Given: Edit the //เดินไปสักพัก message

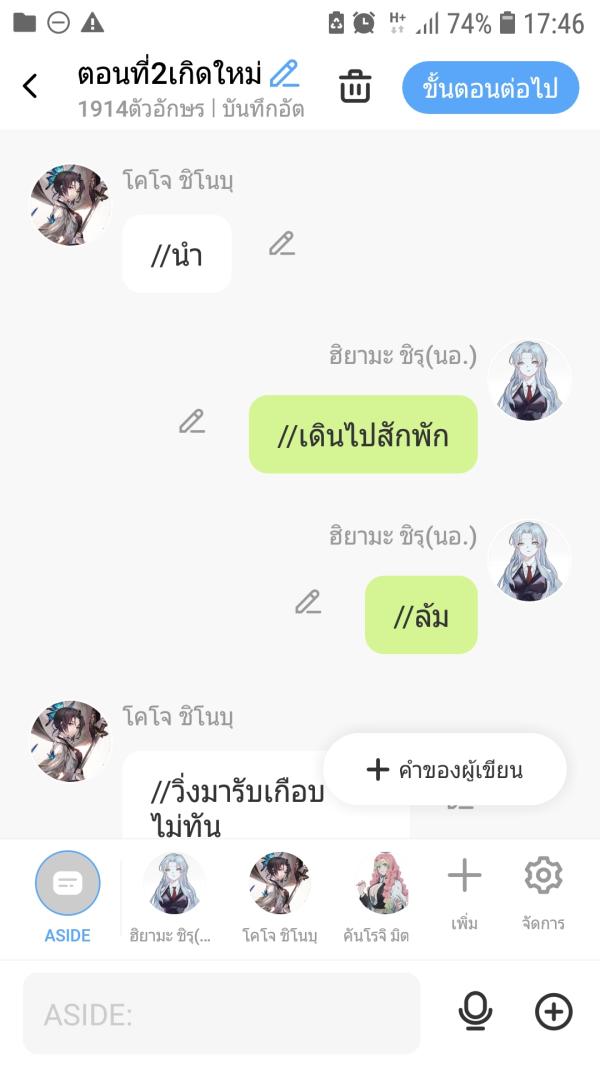Looking at the screenshot, I should coord(192,421).
